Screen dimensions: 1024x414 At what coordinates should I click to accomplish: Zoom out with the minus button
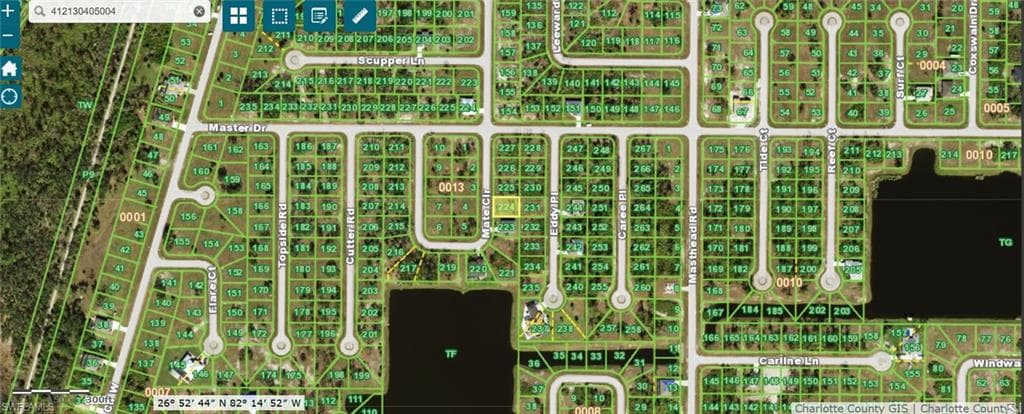8,36
